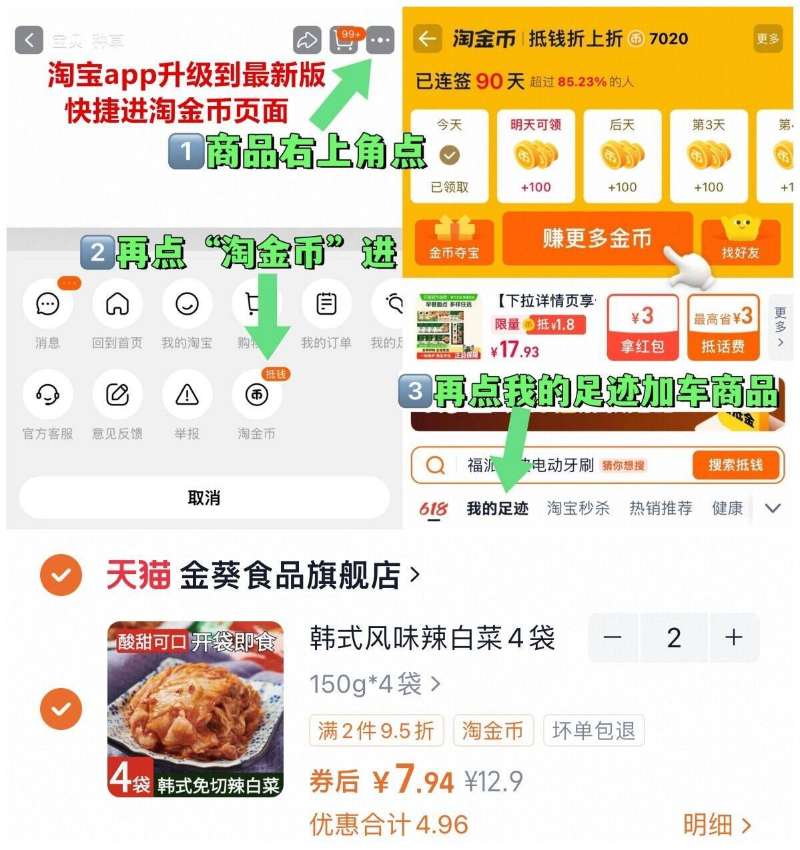This screenshot has height=850, width=800.
Task: Open the 淘金币 coin icon marked 抵钱
Action: (x=257, y=394)
